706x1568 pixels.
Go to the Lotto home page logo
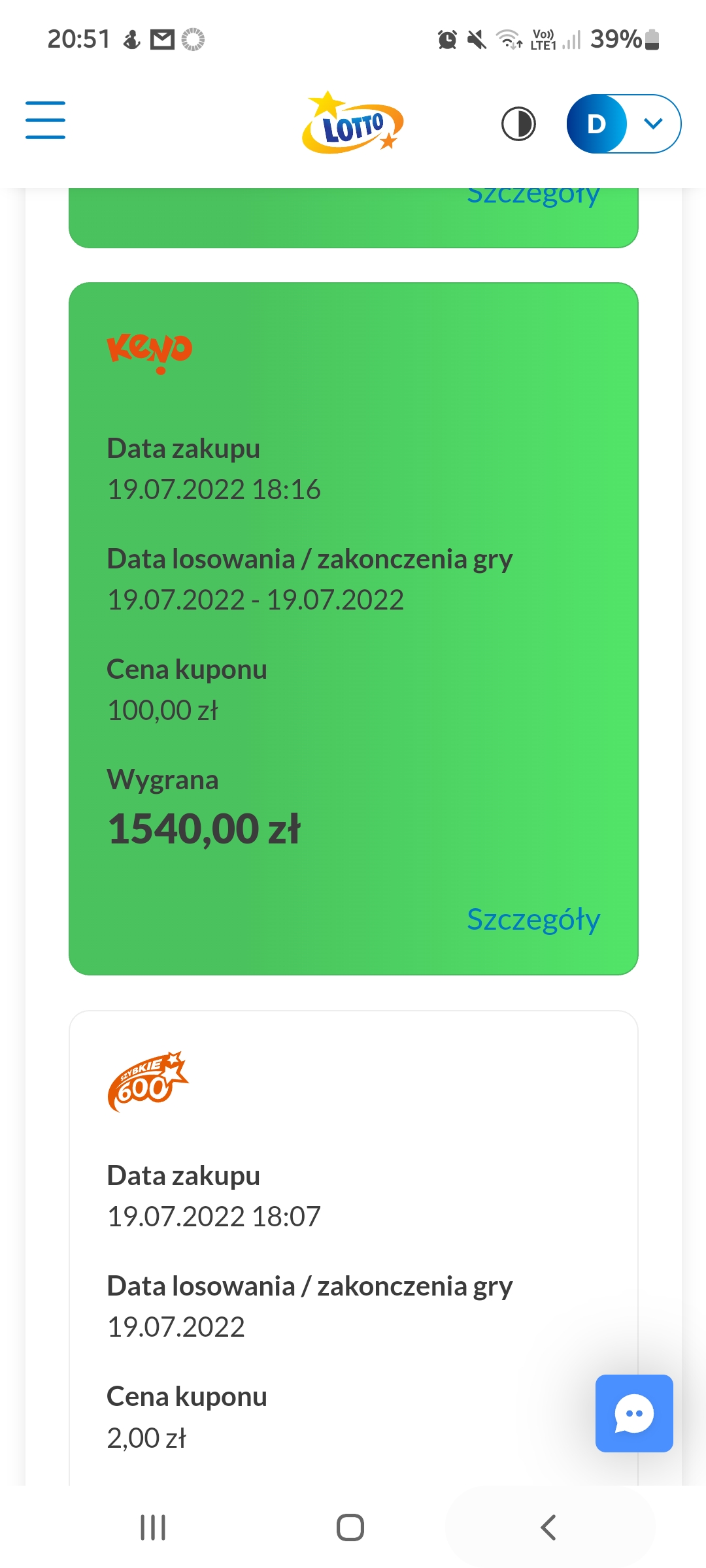click(352, 123)
